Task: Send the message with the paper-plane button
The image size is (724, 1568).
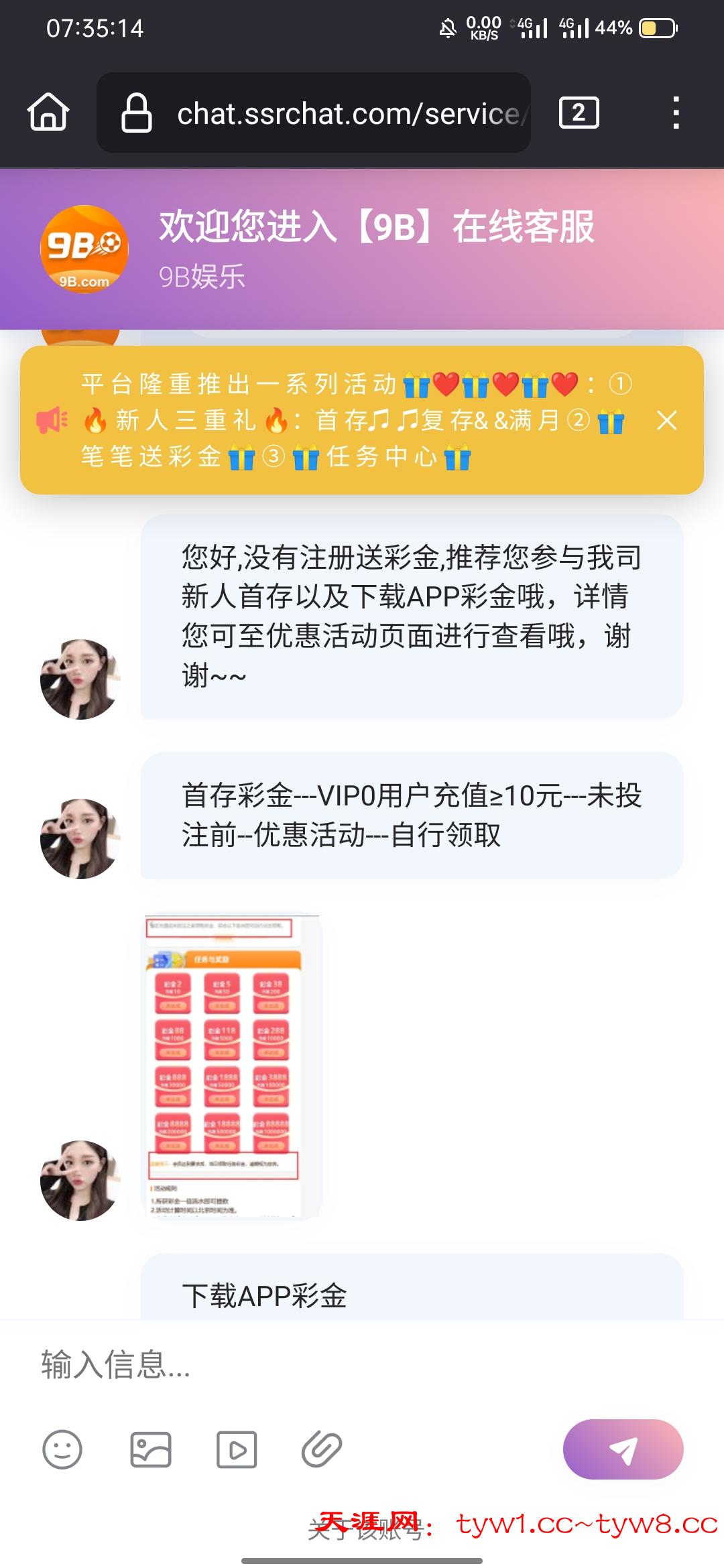Action: [x=623, y=1449]
